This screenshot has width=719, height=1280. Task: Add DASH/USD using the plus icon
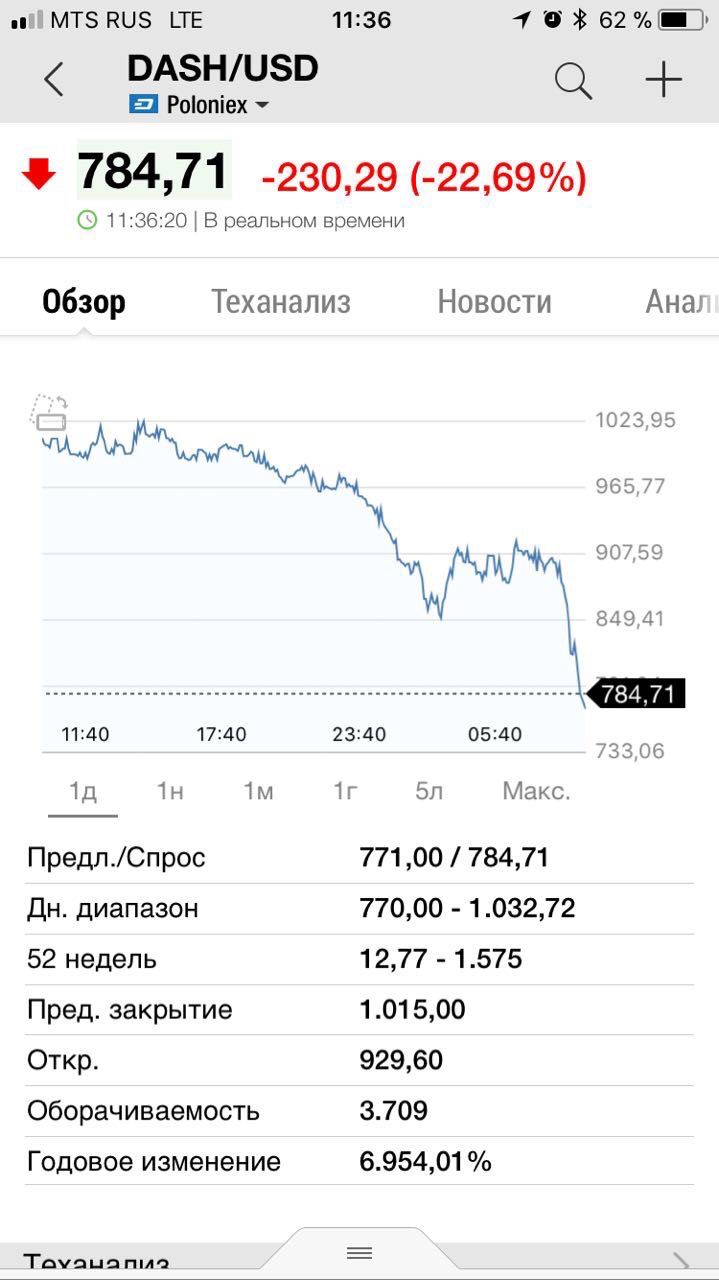click(664, 80)
